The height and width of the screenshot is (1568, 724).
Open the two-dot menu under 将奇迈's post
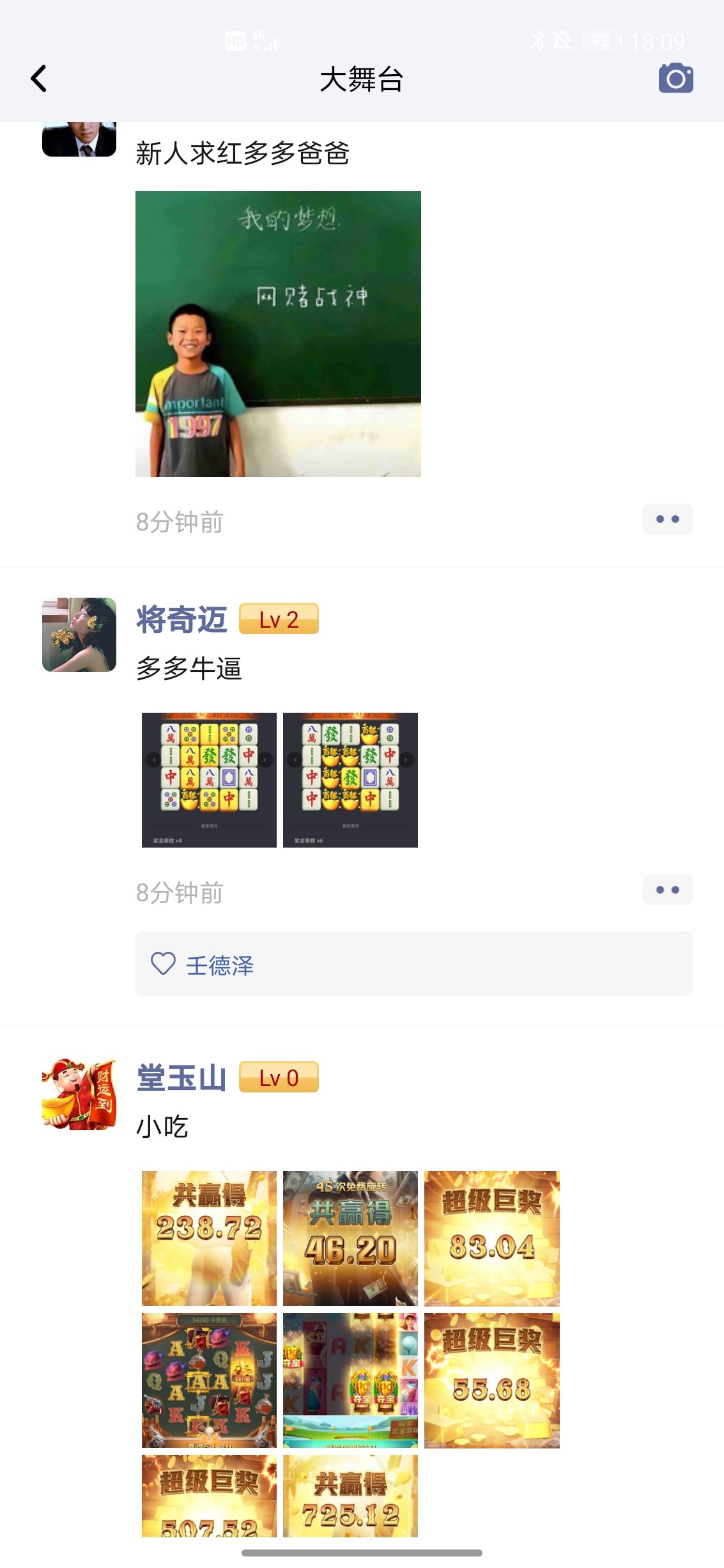[x=667, y=890]
